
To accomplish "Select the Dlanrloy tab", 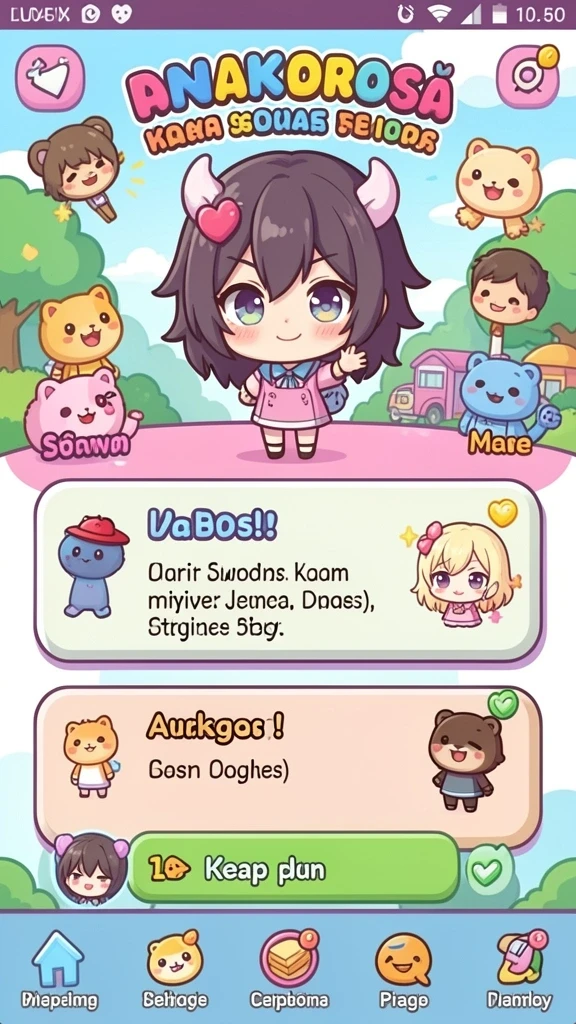I will (519, 971).
